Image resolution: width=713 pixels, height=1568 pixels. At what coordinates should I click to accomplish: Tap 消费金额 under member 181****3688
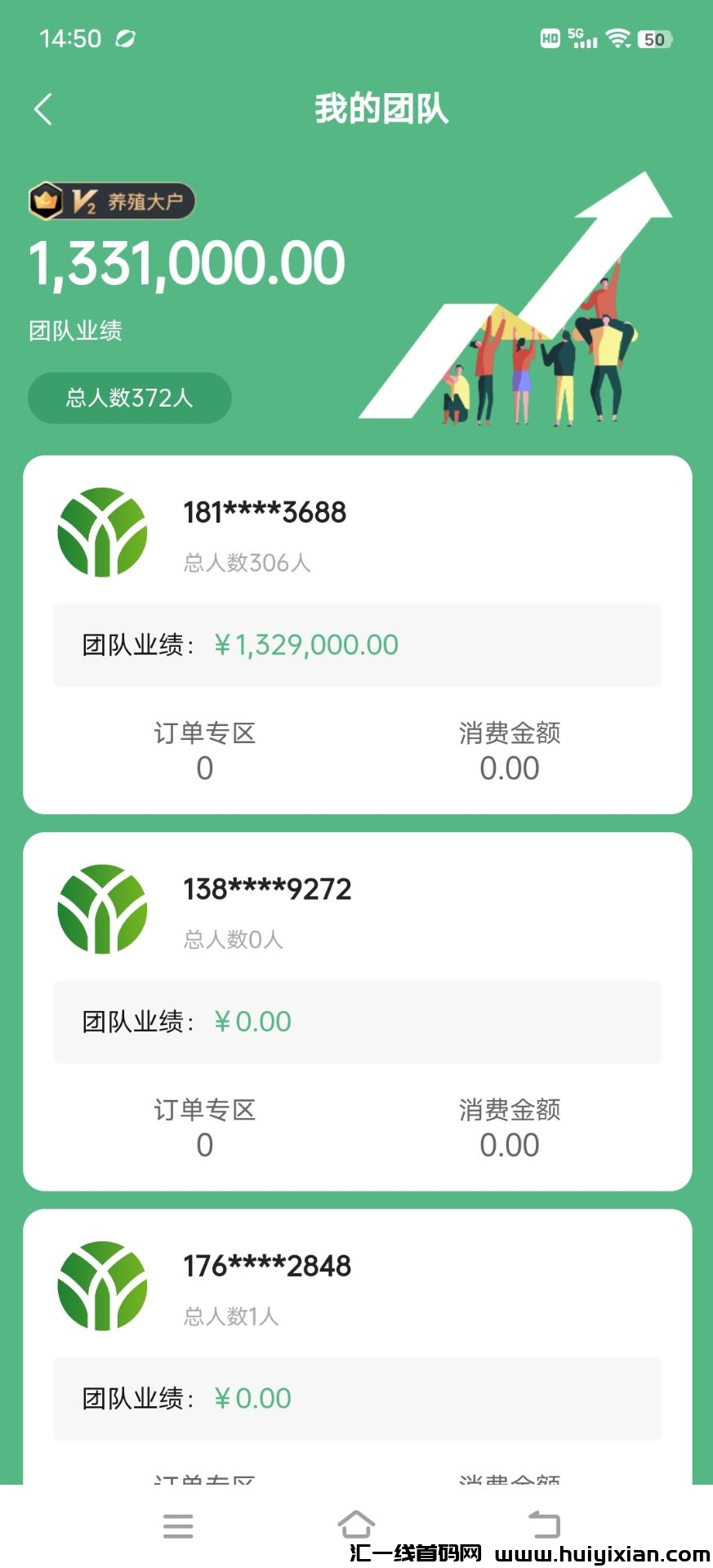[x=510, y=733]
